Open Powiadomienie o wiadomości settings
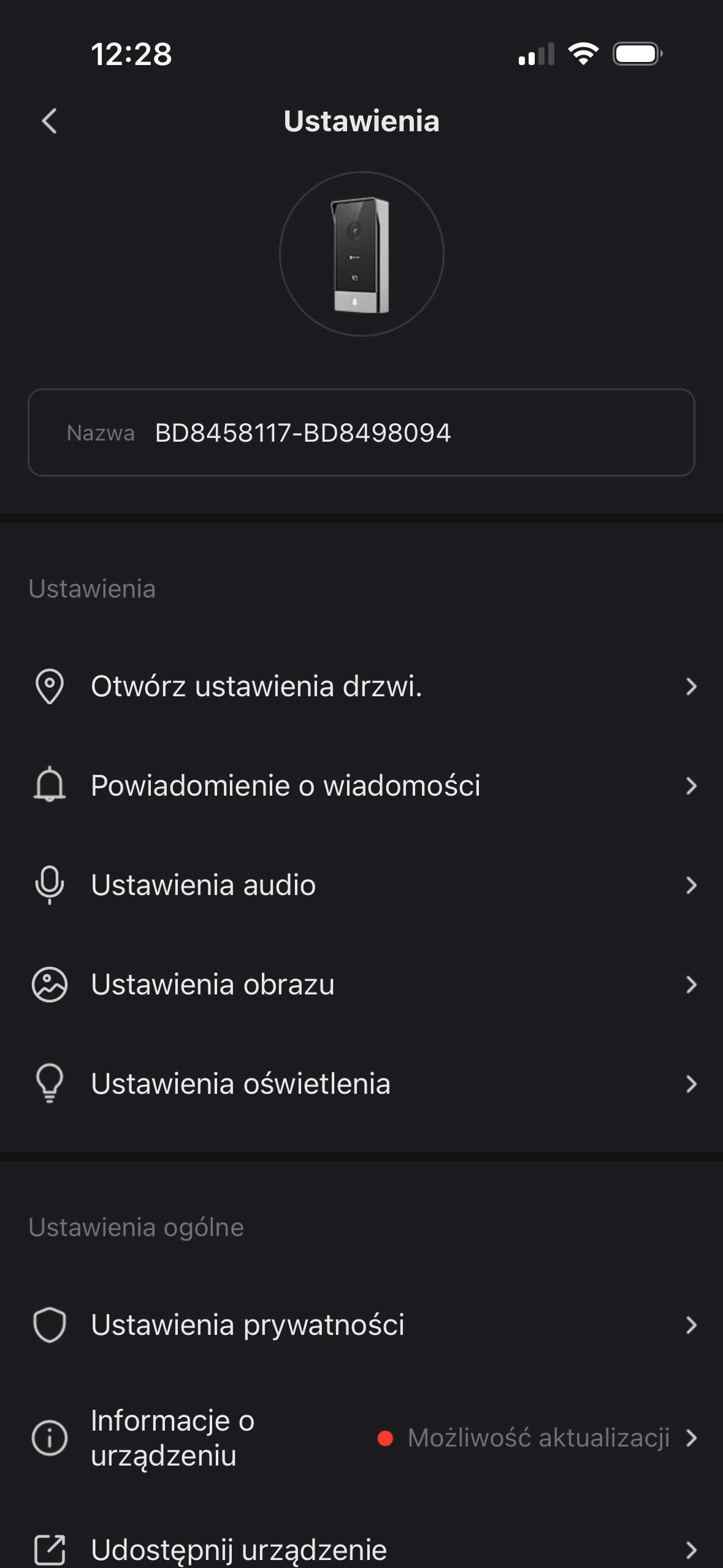Screen dimensions: 723x1568 pos(361,785)
